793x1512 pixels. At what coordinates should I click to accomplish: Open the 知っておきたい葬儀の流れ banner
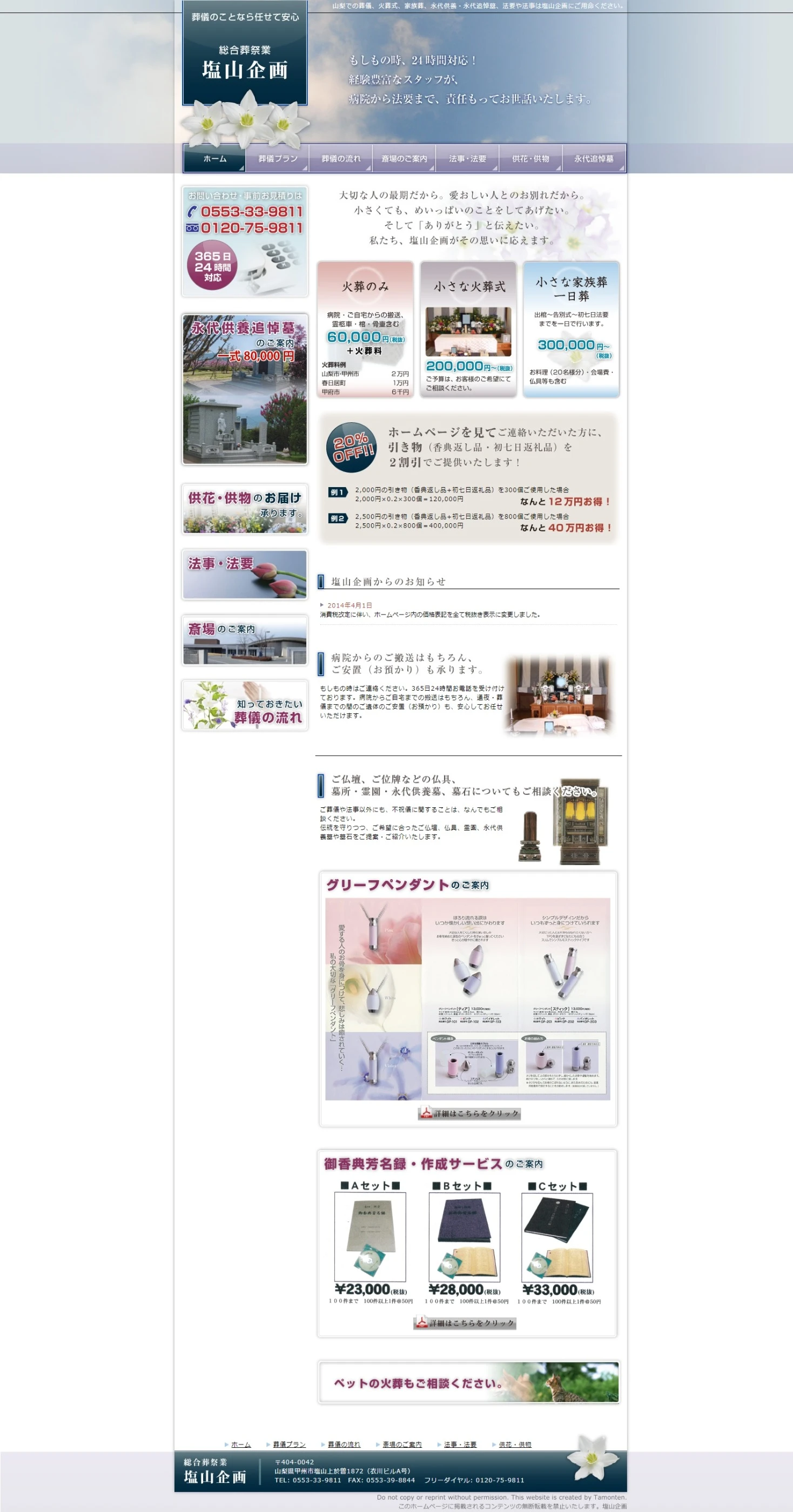tap(245, 706)
